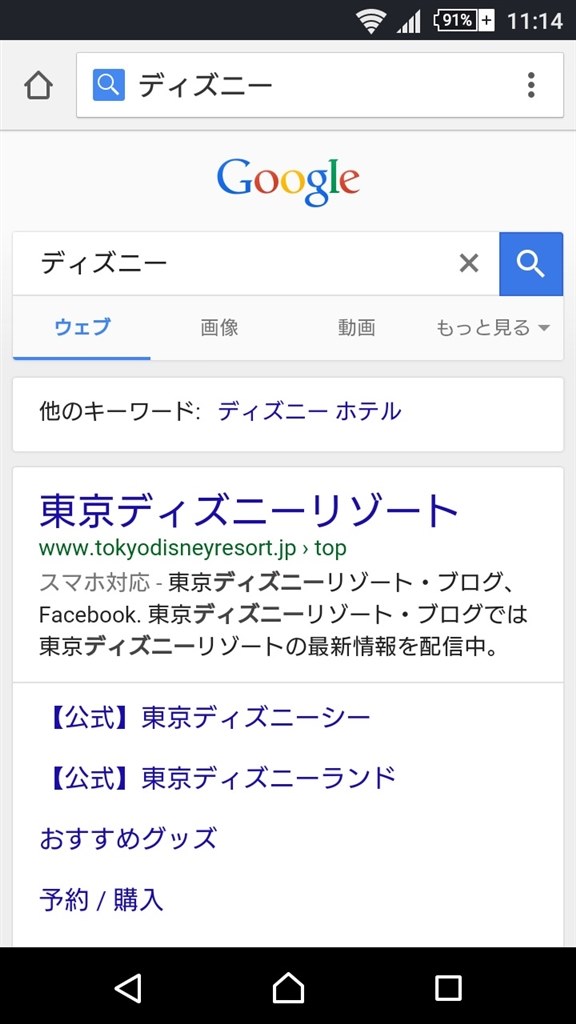This screenshot has width=576, height=1024.
Task: Go back with the system back button
Action: [x=129, y=987]
